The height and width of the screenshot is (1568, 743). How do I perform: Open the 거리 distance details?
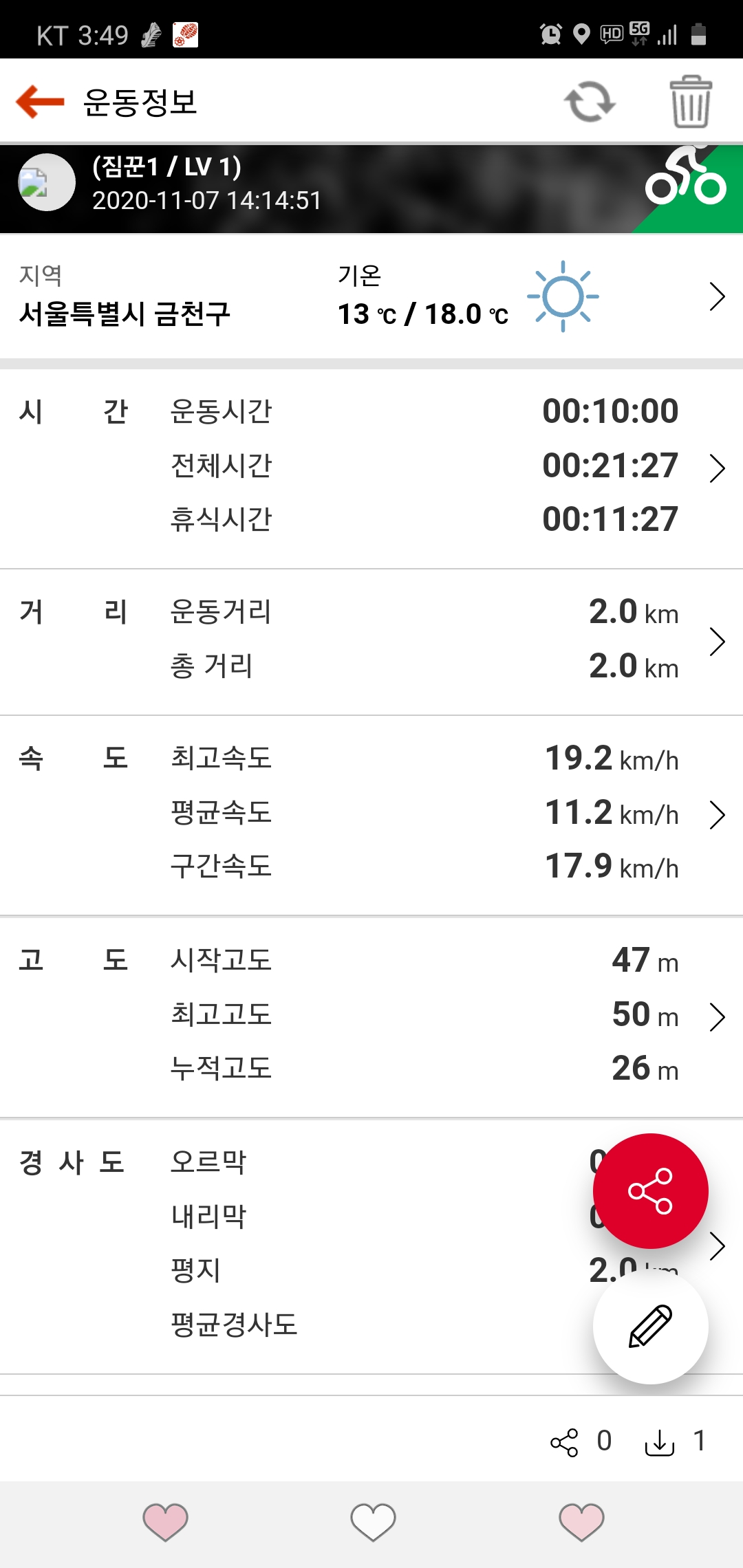pos(716,641)
